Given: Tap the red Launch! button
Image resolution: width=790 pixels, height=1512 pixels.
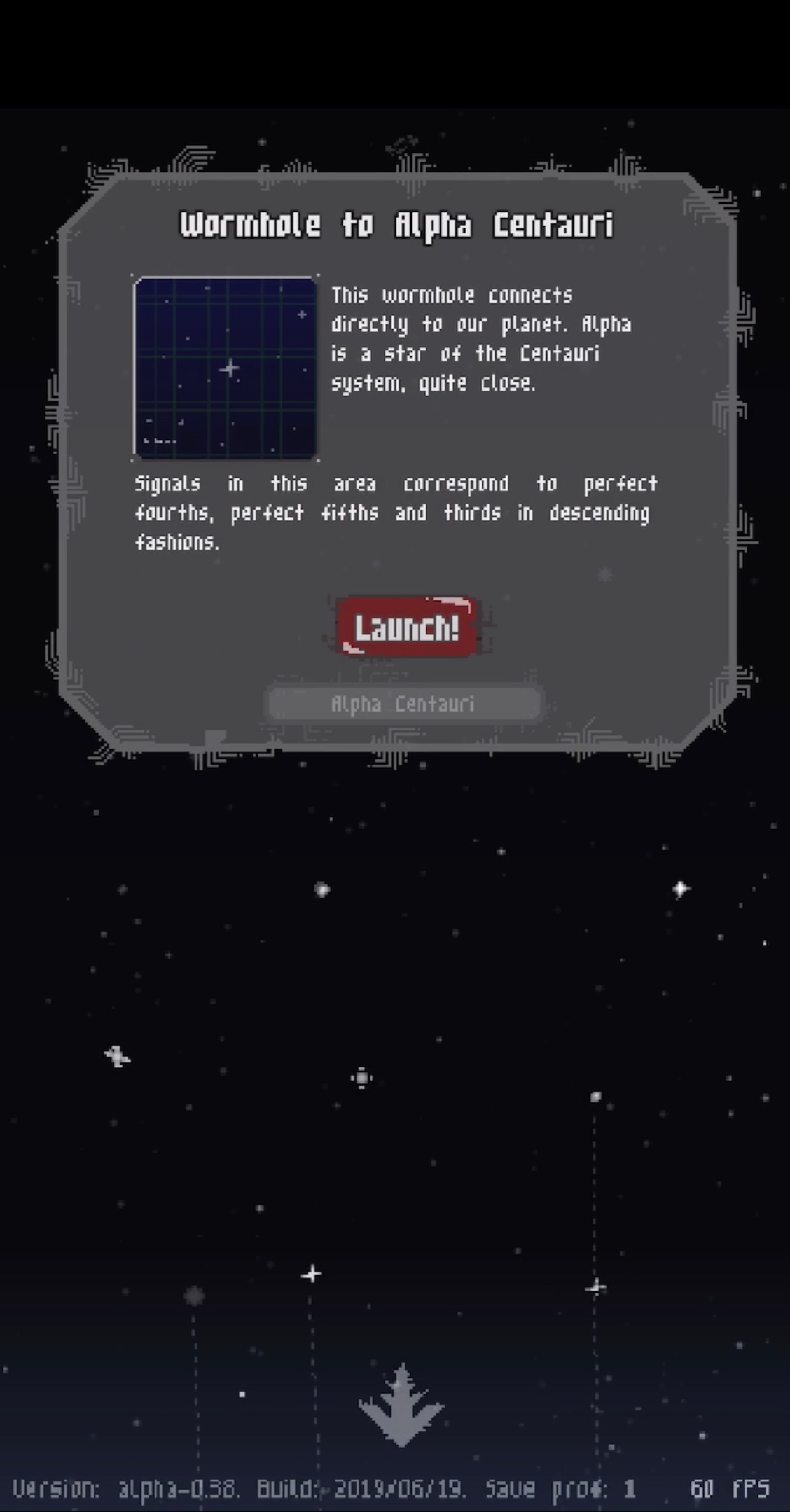Looking at the screenshot, I should pyautogui.click(x=407, y=627).
